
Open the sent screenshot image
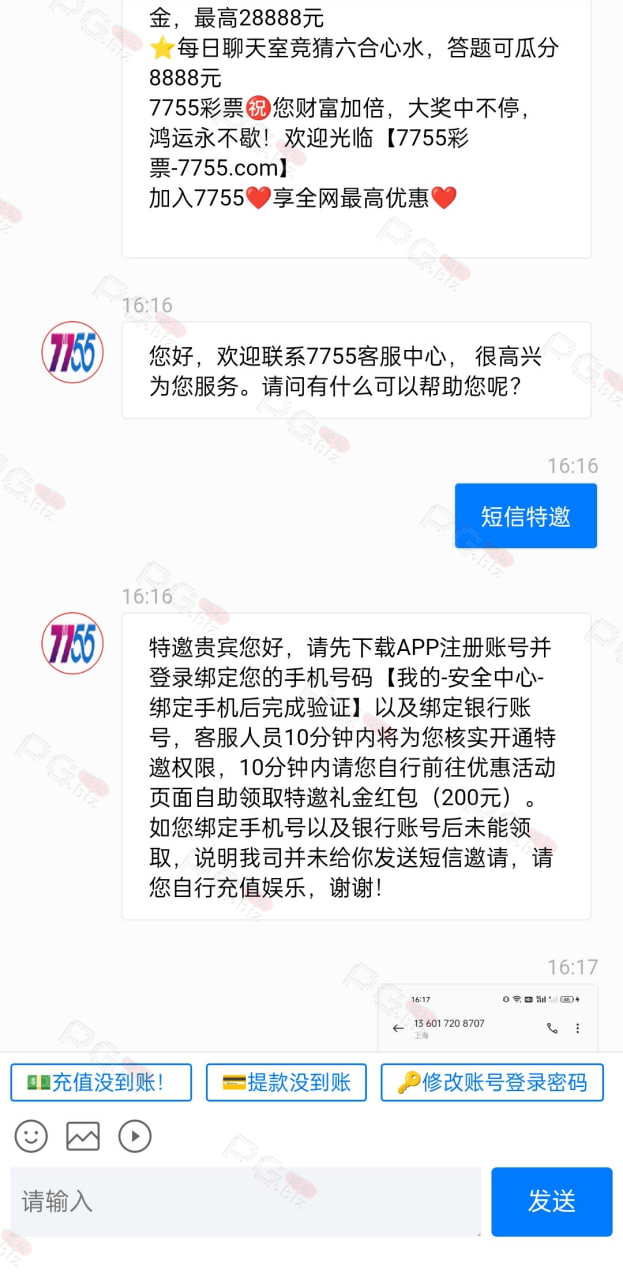tap(487, 1017)
